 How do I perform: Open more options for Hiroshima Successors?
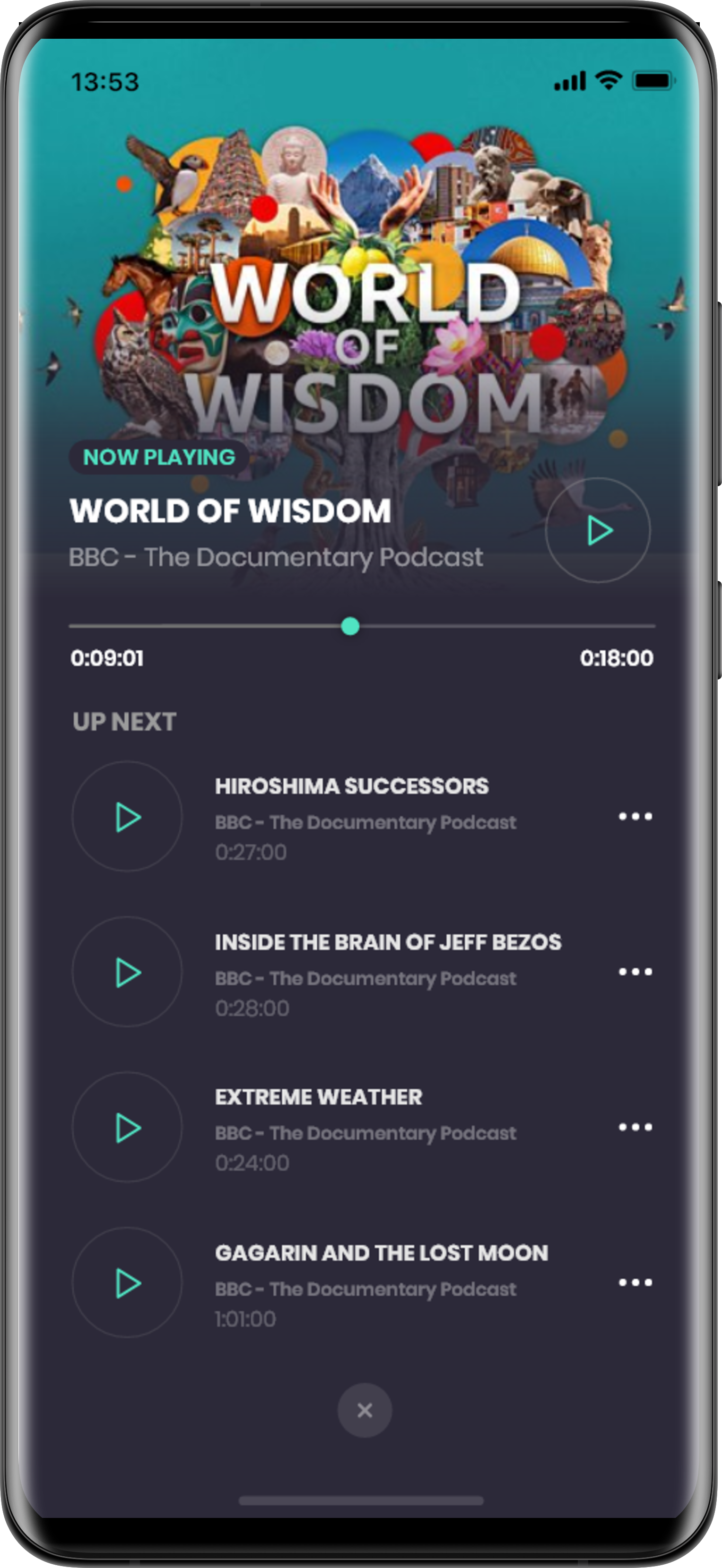pos(635,816)
